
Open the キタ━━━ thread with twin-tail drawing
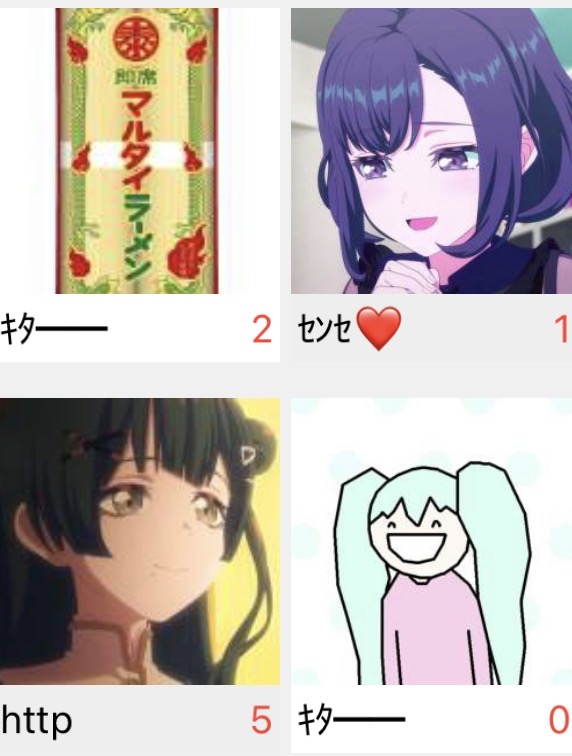(431, 575)
